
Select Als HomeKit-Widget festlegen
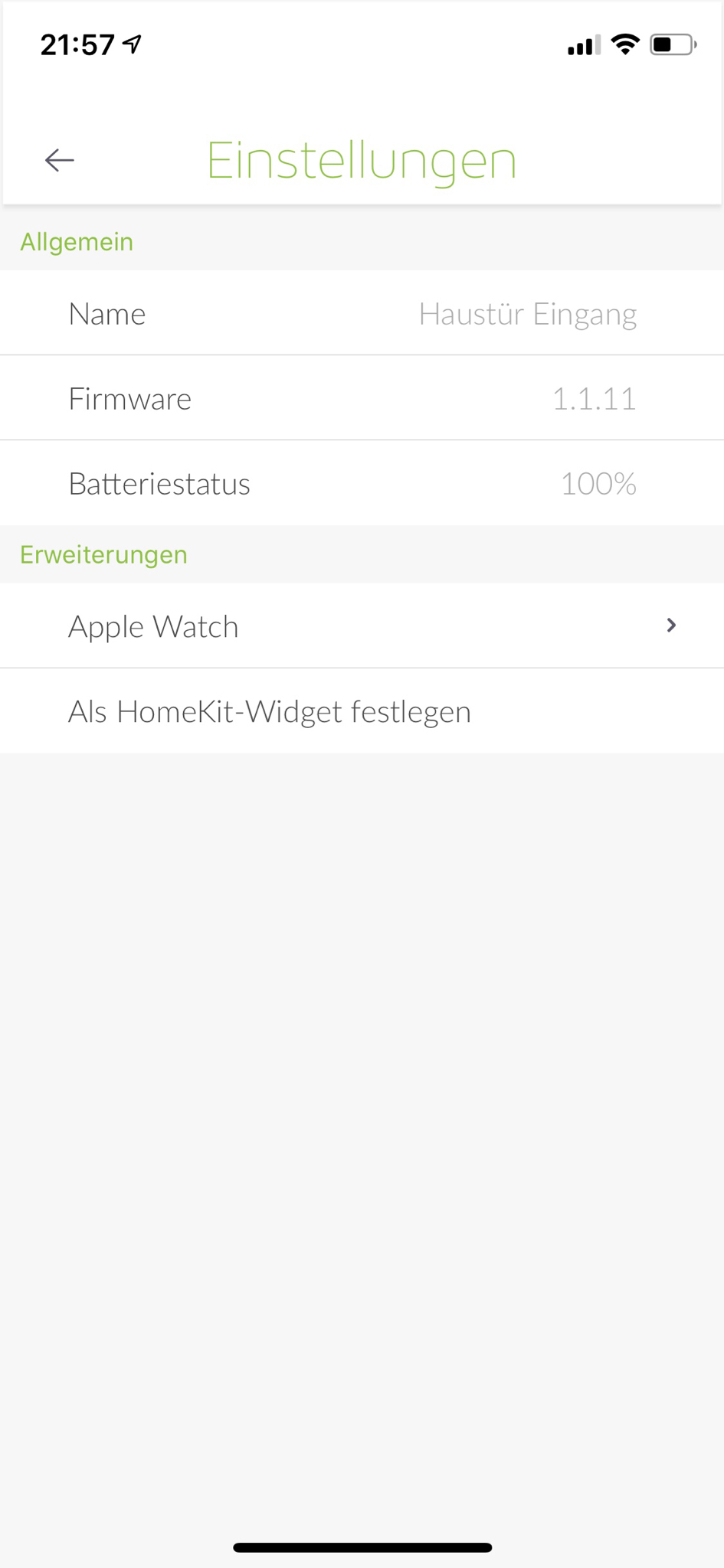pos(270,712)
